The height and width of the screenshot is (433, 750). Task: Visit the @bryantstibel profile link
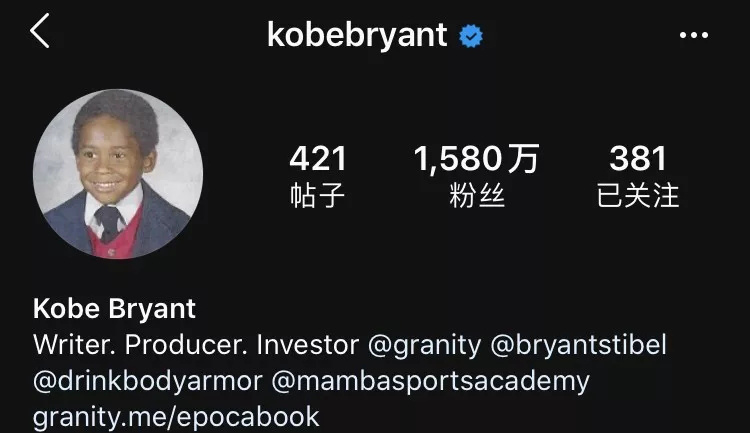[578, 346]
